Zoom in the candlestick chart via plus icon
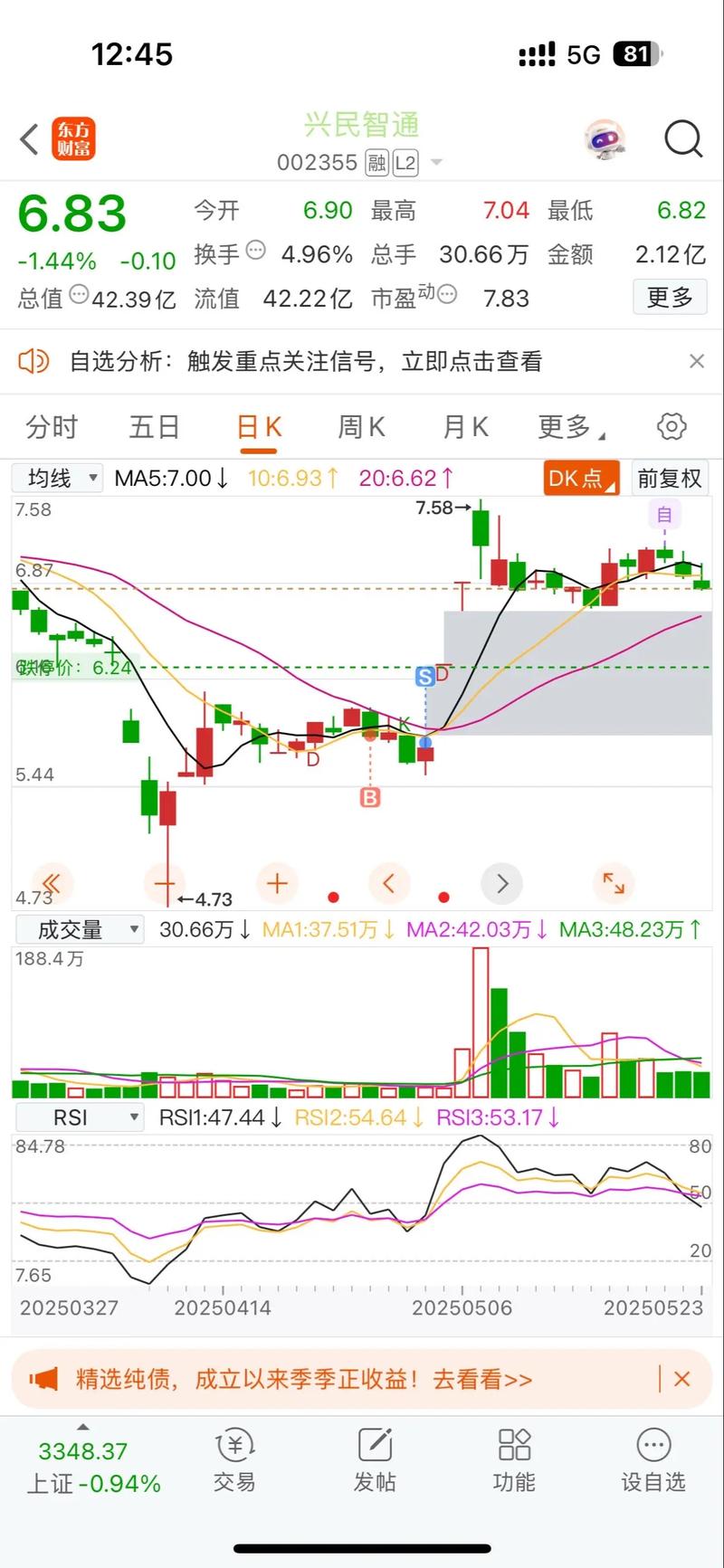The image size is (724, 1568). coord(277,884)
